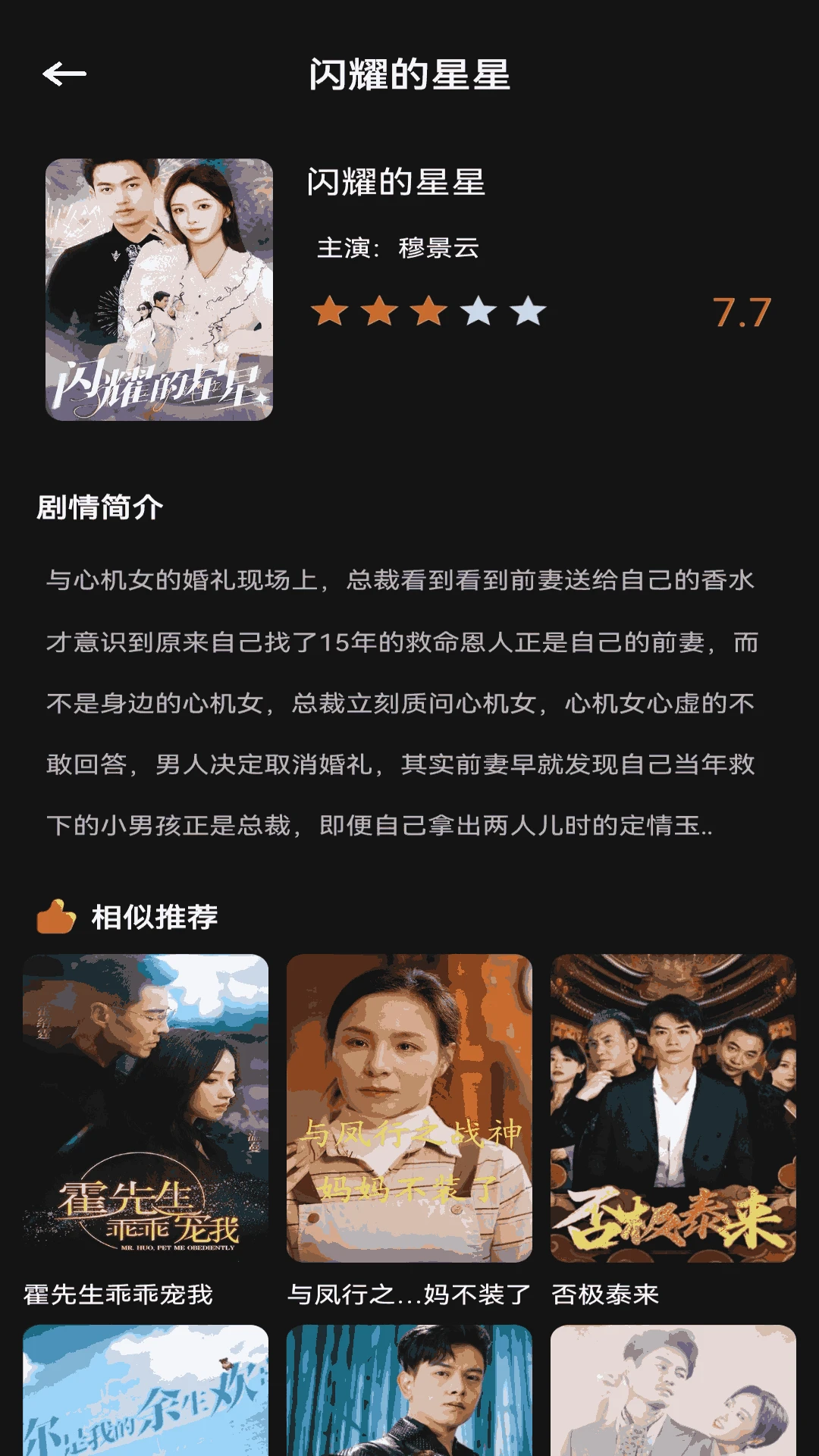Open the 闪耀的星星 cover poster
The height and width of the screenshot is (1456, 819).
tap(159, 289)
